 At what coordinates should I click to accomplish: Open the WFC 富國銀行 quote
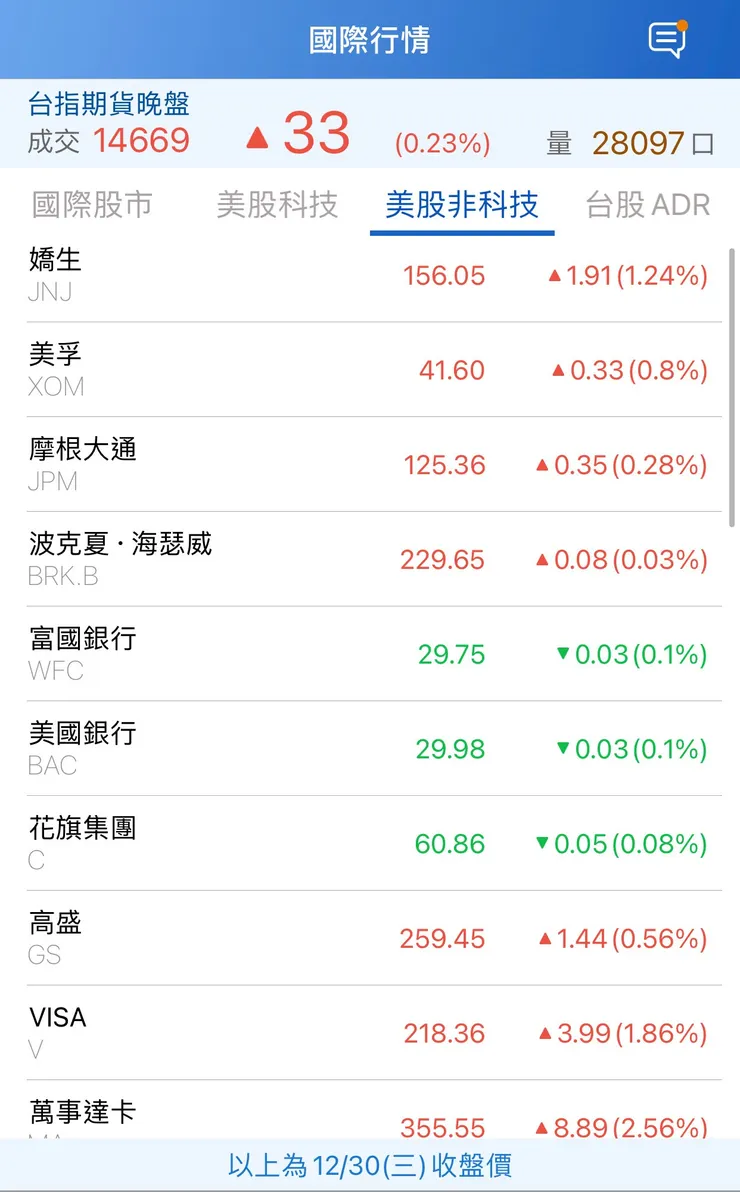click(x=370, y=653)
